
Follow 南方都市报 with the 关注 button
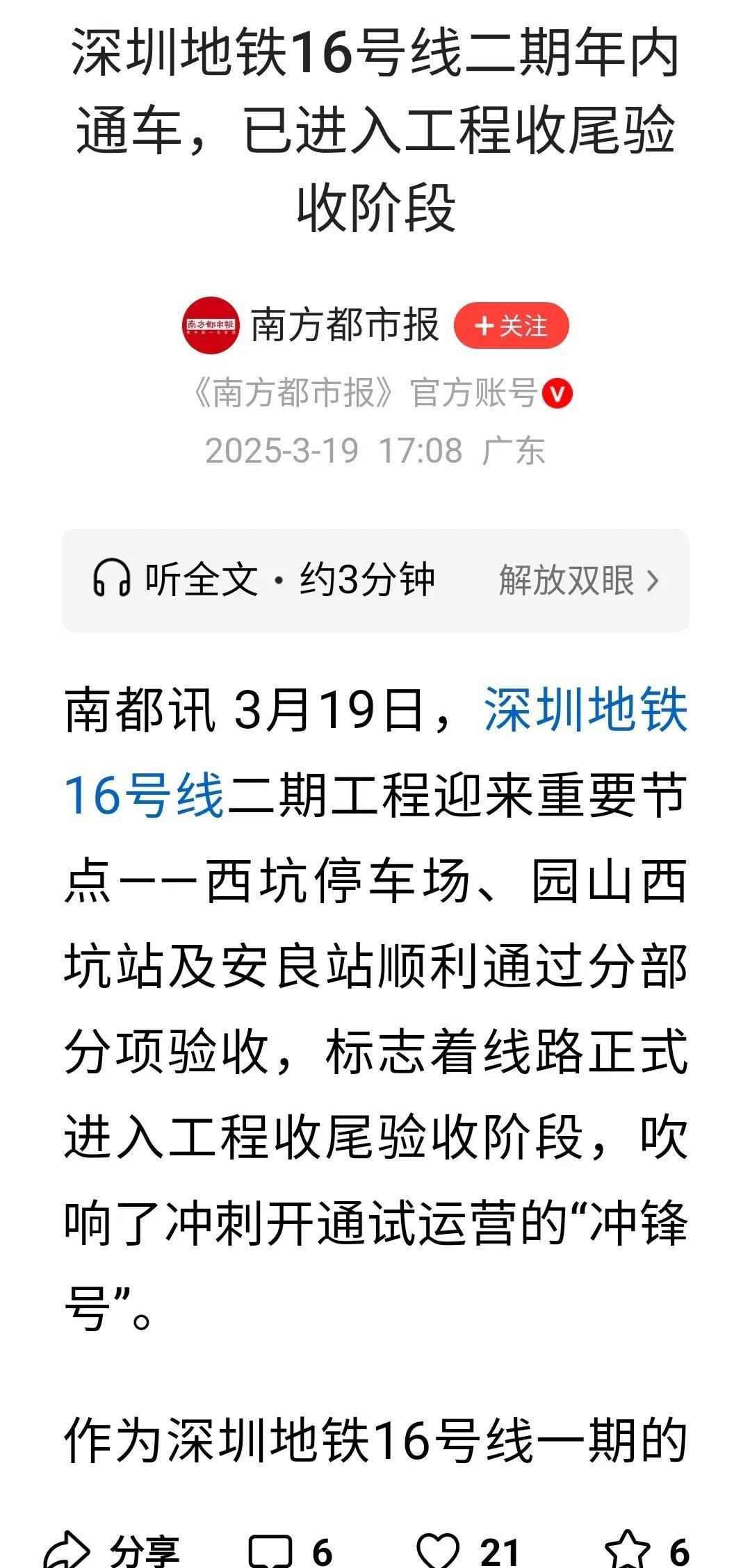tap(511, 326)
